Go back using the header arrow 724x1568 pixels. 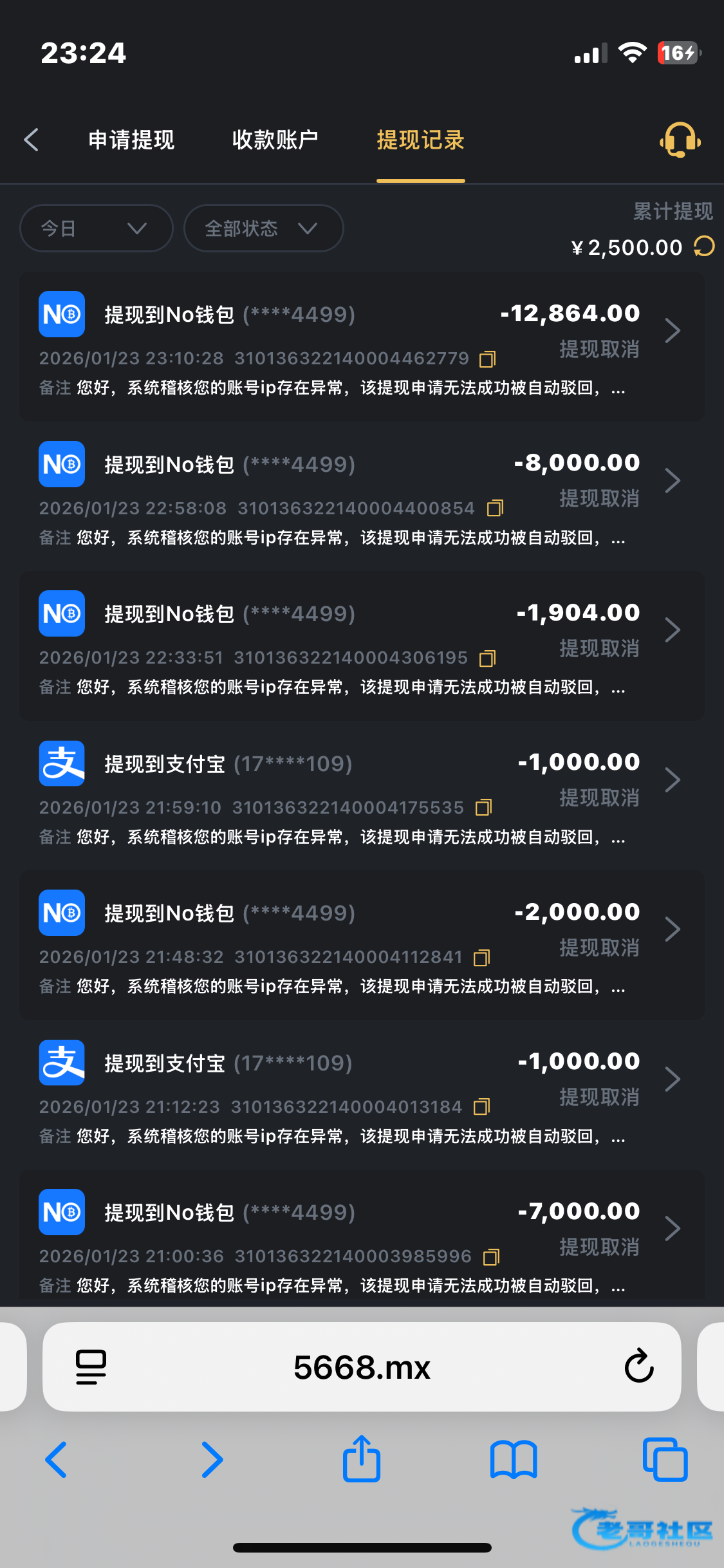click(x=32, y=140)
